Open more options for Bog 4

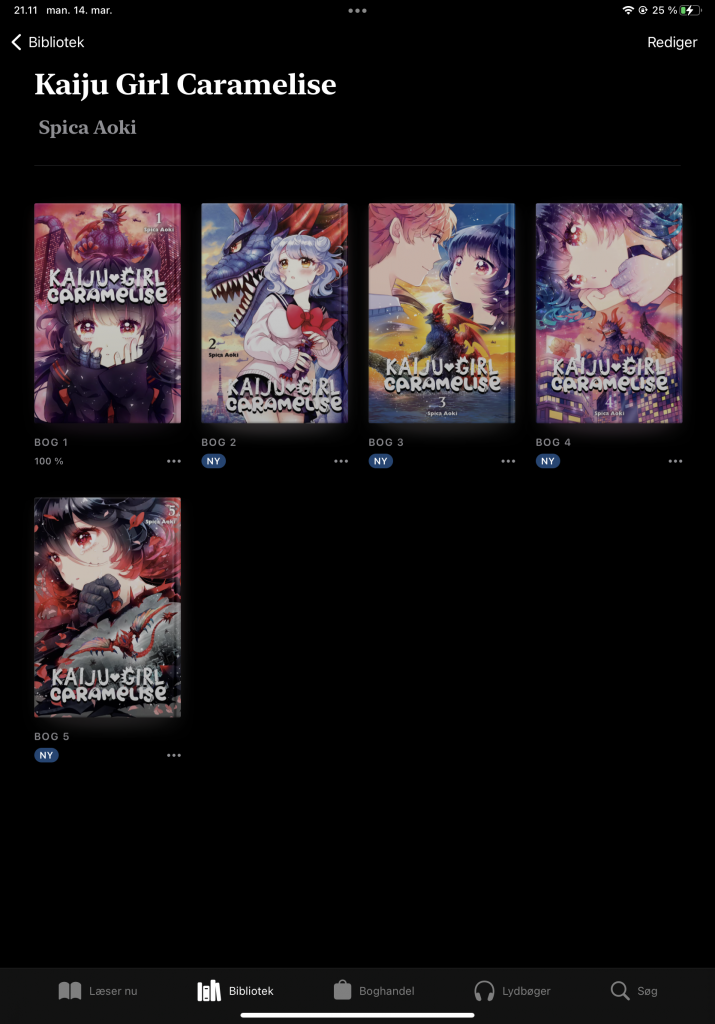point(675,461)
